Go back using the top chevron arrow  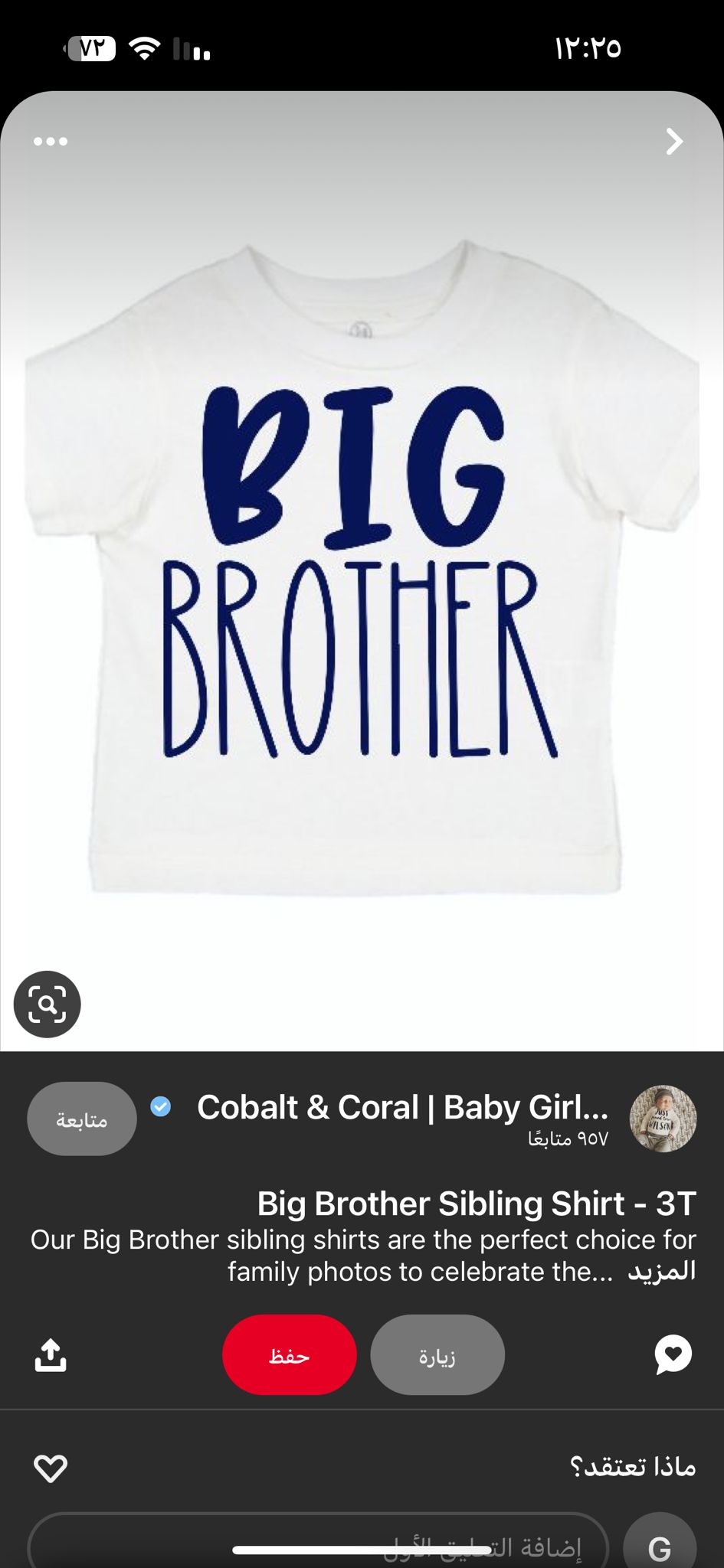tap(673, 141)
